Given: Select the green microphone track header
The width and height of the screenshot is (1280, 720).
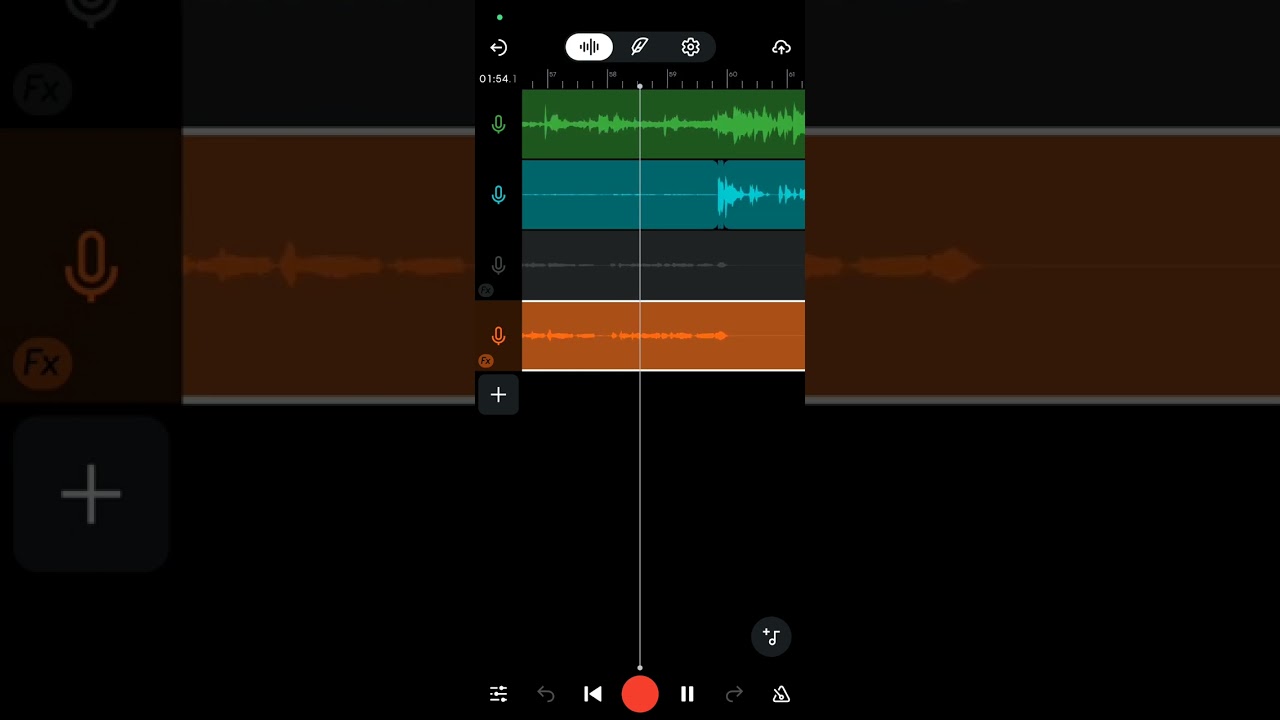Looking at the screenshot, I should 498,125.
